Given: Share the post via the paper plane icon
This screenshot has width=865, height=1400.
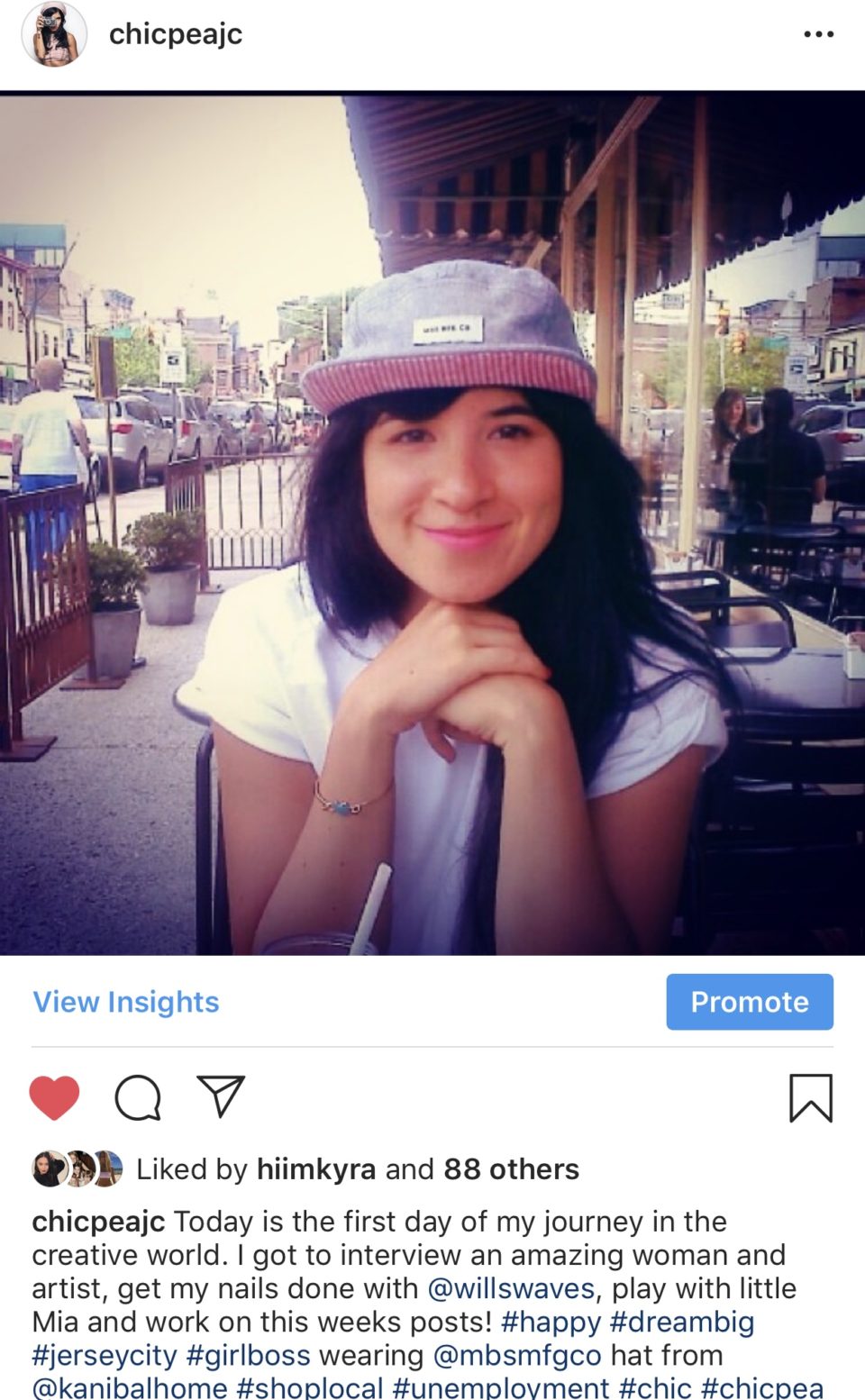Looking at the screenshot, I should pos(221,1096).
